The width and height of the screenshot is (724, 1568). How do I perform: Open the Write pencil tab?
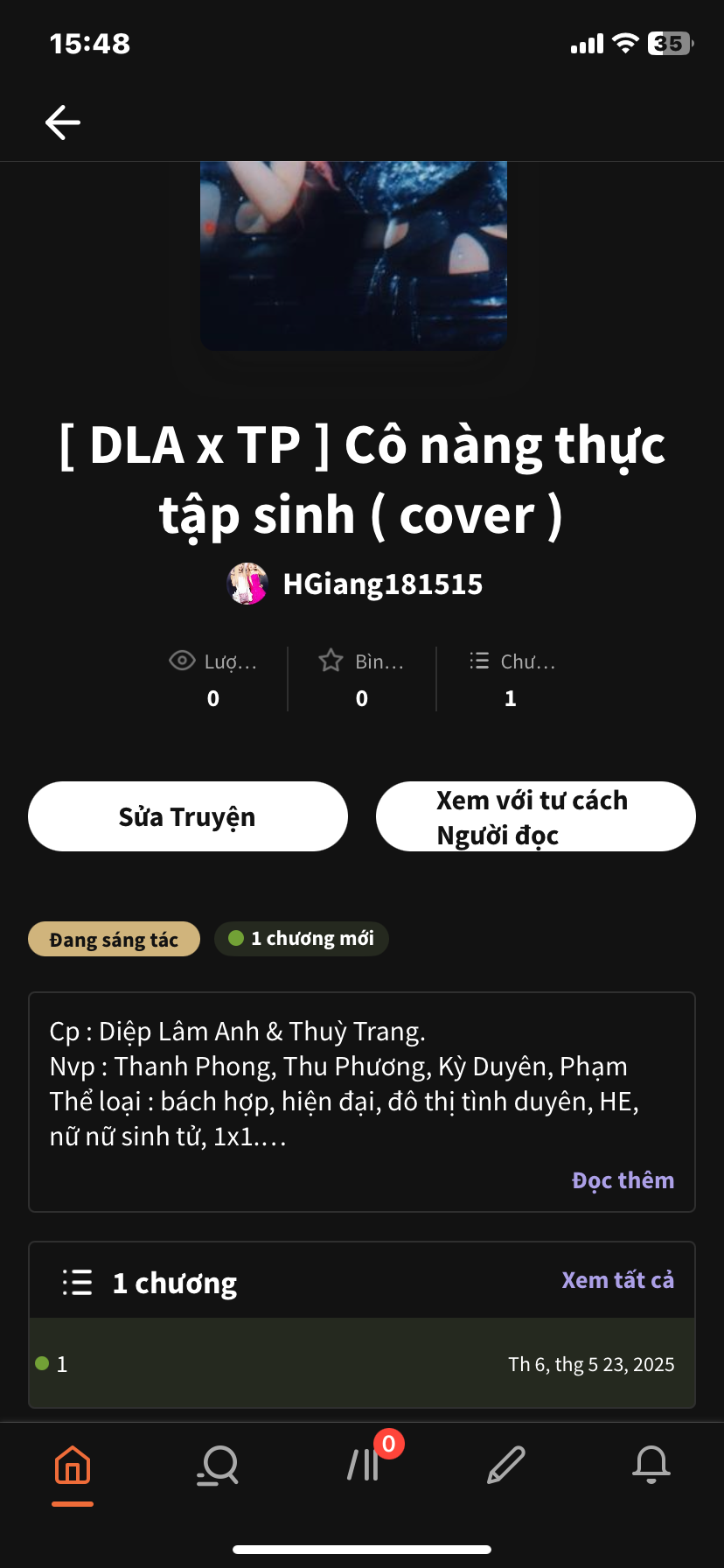tap(506, 1466)
